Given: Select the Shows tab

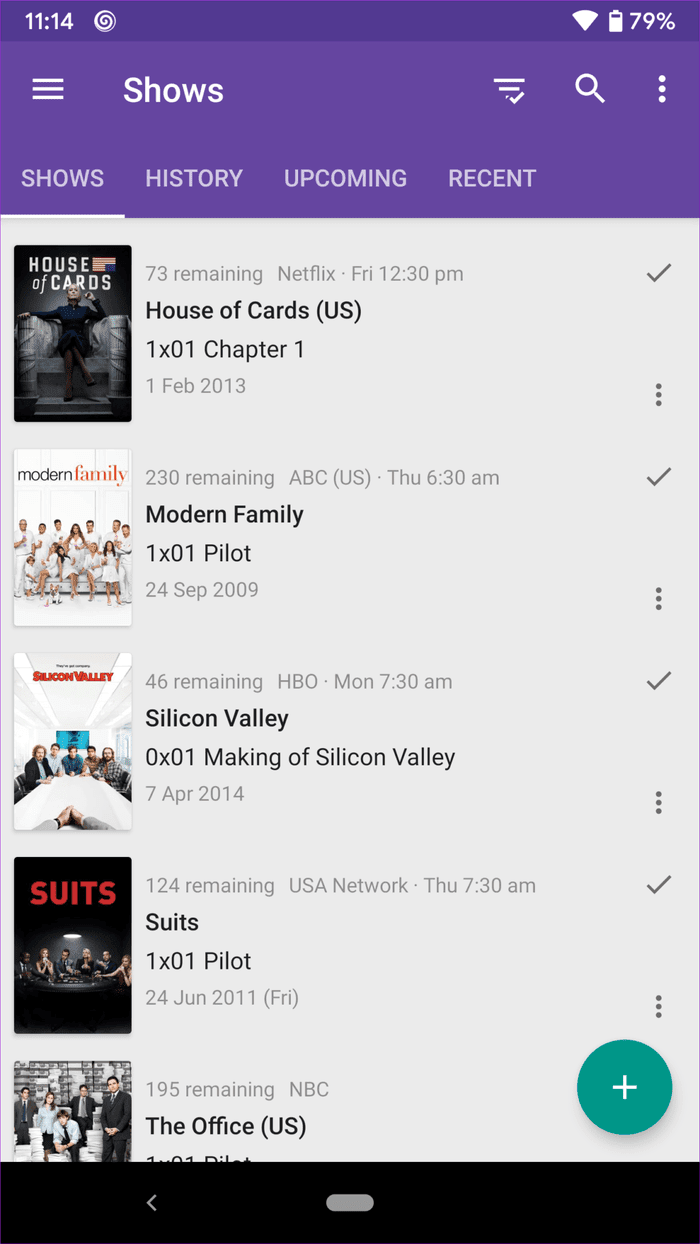Looking at the screenshot, I should pos(63,178).
